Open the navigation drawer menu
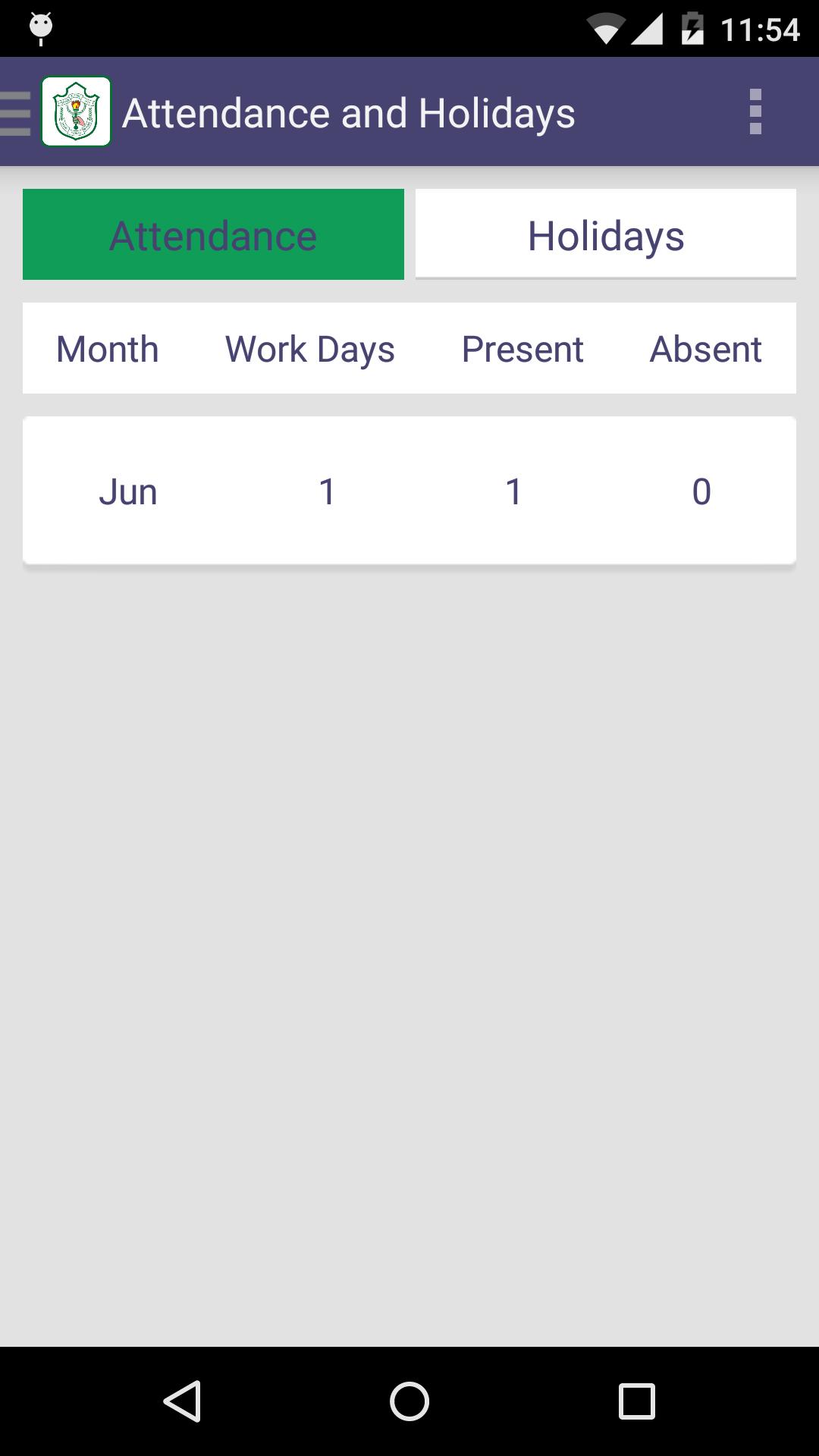819x1456 pixels. 17,113
